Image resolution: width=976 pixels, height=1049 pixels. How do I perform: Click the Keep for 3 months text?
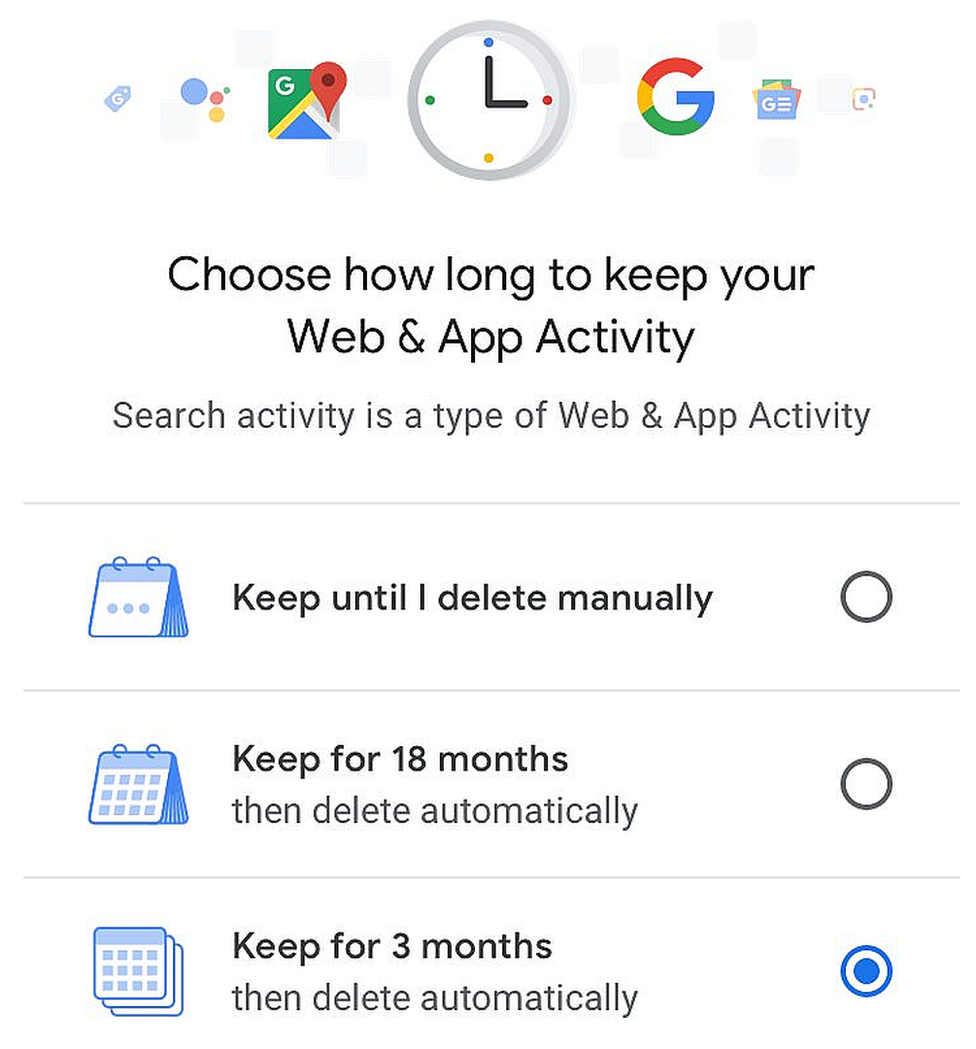[391, 945]
